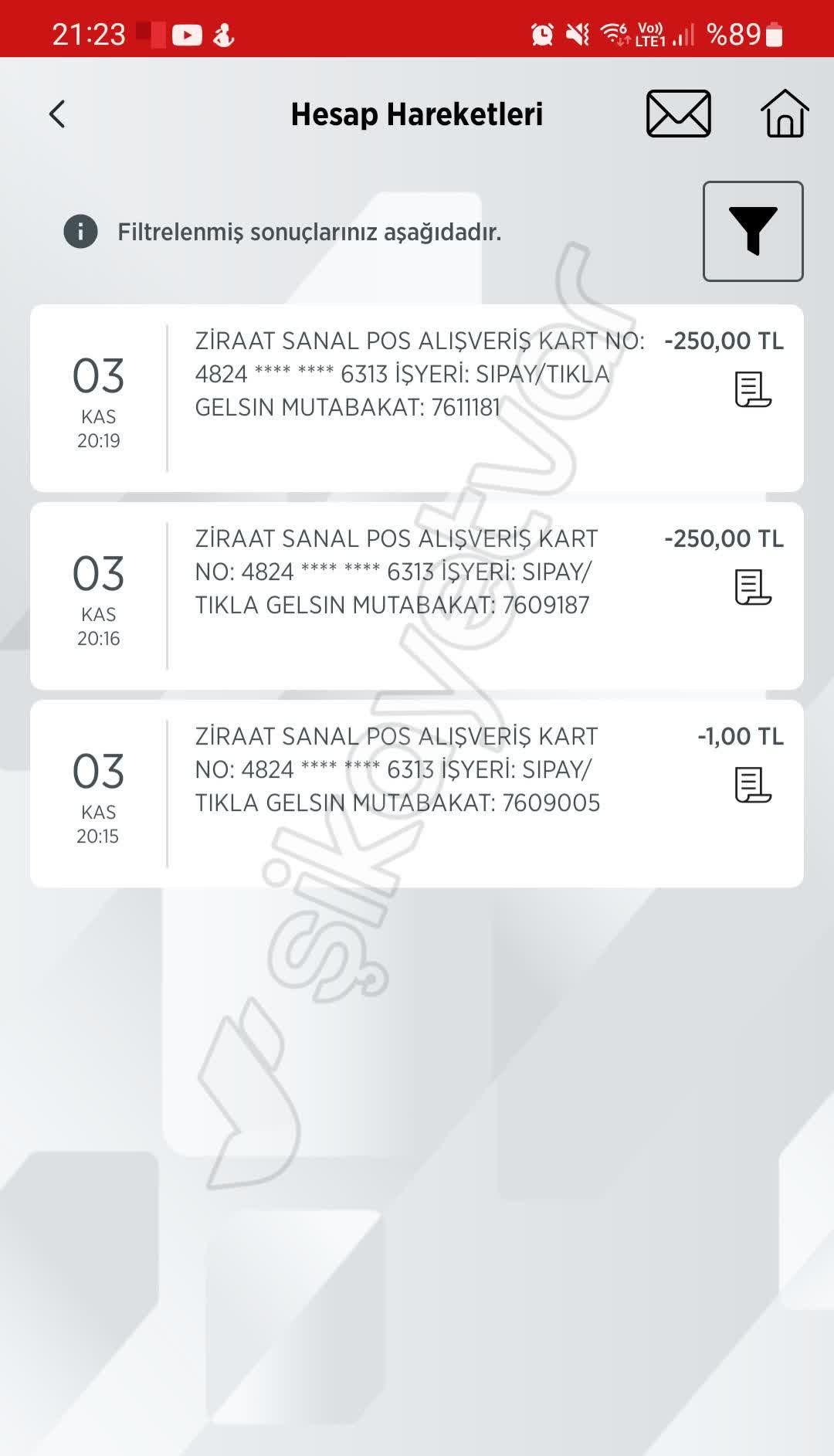Open the messages envelope icon
The width and height of the screenshot is (834, 1456).
(x=678, y=114)
